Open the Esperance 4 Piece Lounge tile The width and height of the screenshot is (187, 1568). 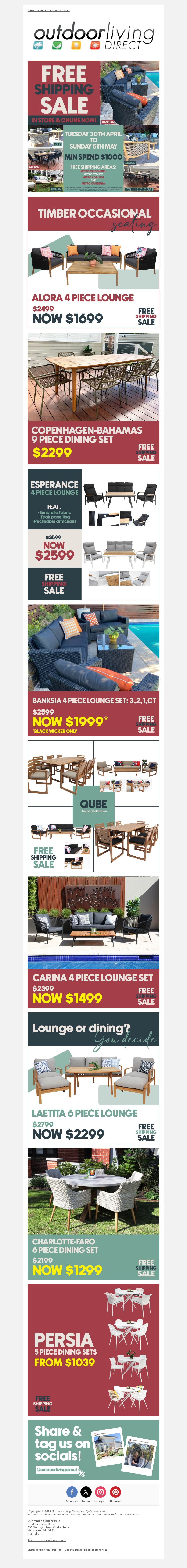[x=93, y=534]
